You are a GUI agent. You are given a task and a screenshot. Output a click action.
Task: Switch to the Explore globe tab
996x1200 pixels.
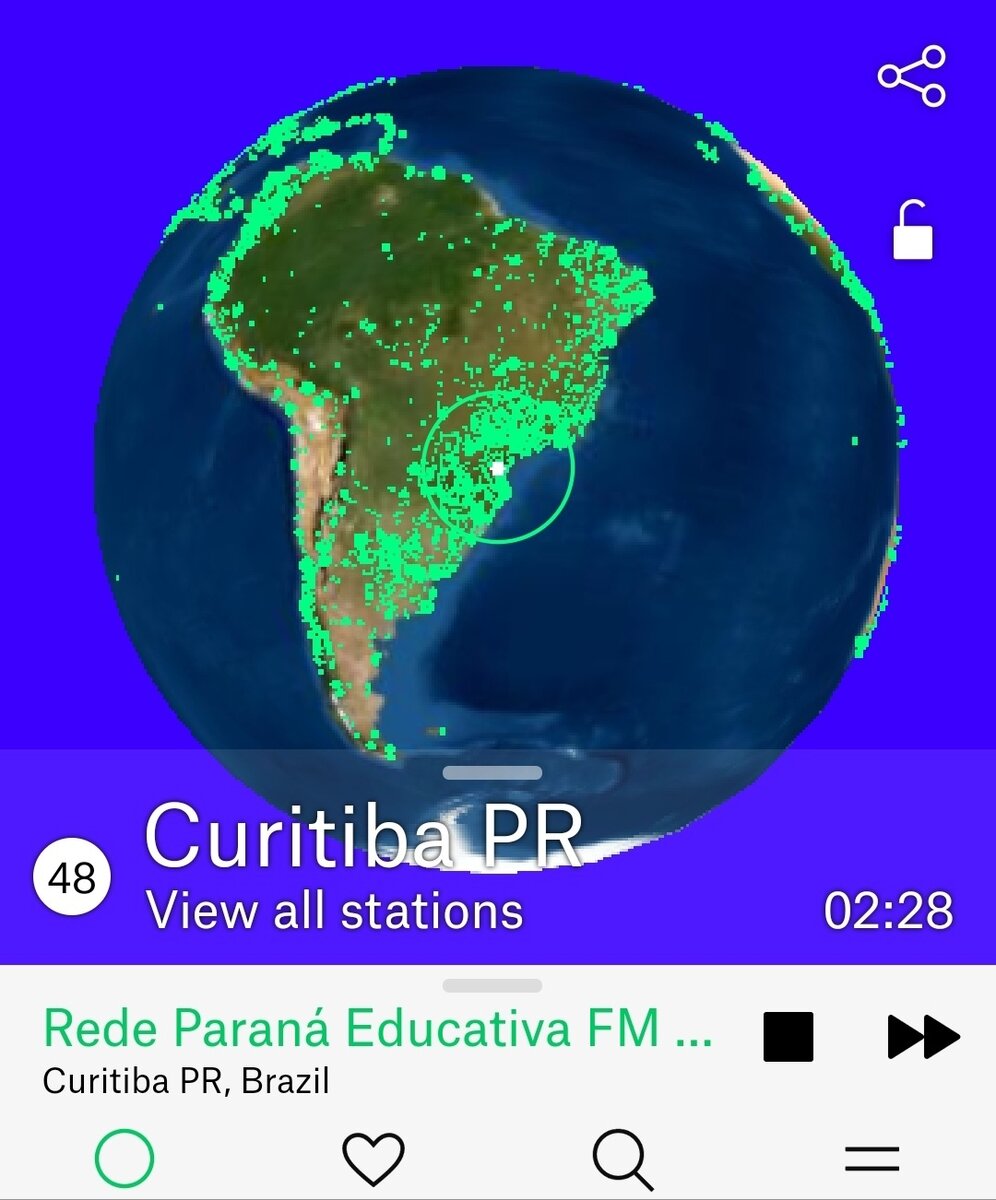[x=125, y=1159]
